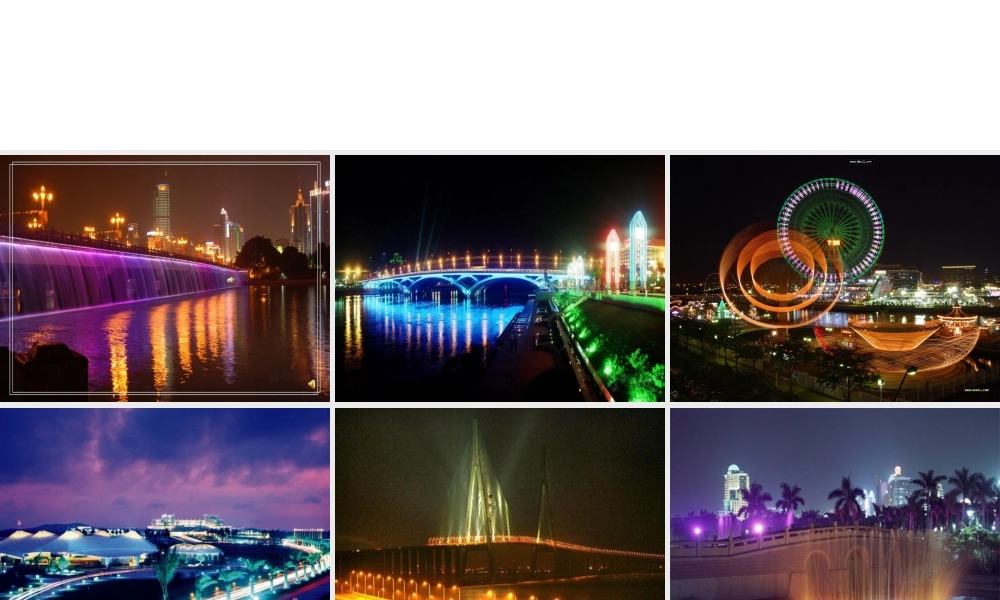
Task: Open the white tent pavilion dusk photo
Action: [x=165, y=503]
